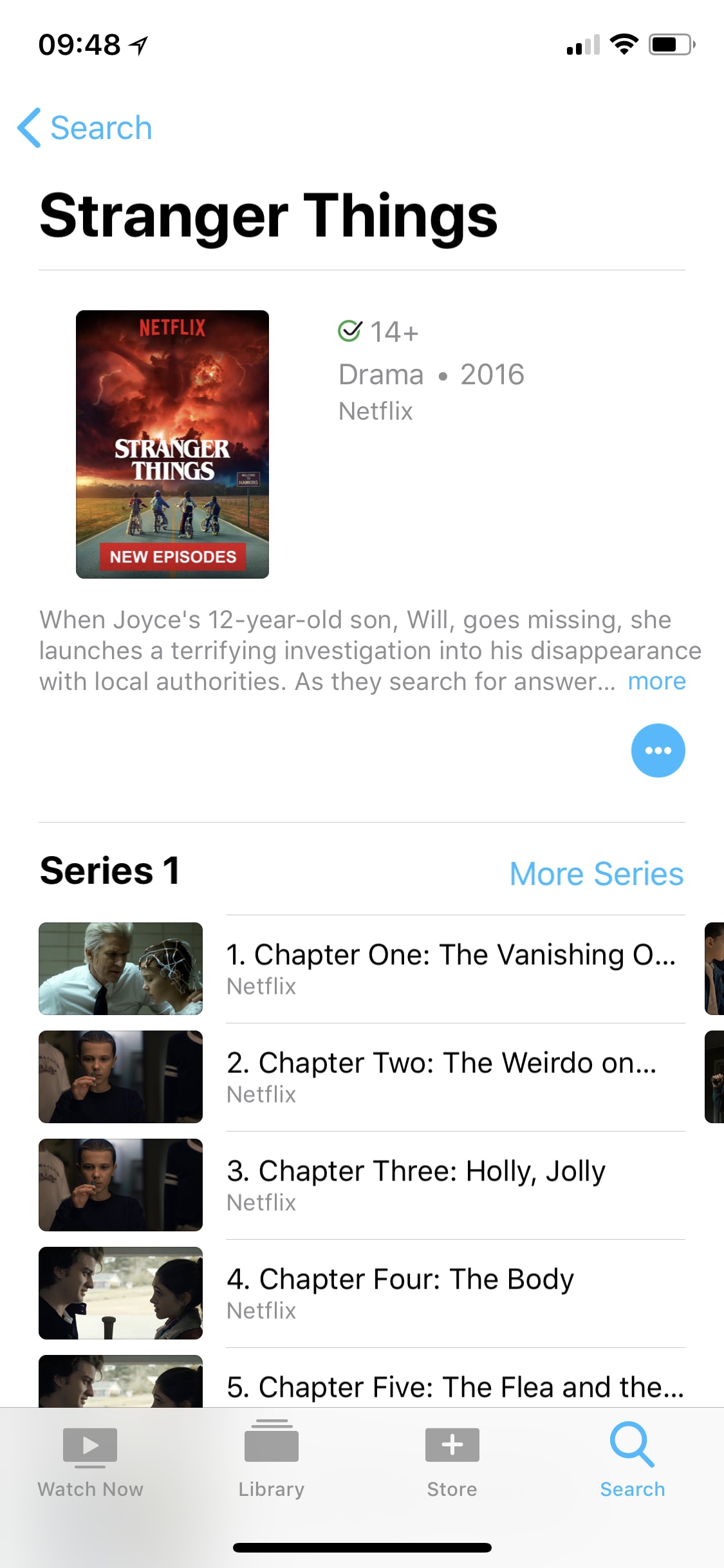Viewport: 724px width, 1568px height.
Task: Open More Series
Action: pos(596,873)
